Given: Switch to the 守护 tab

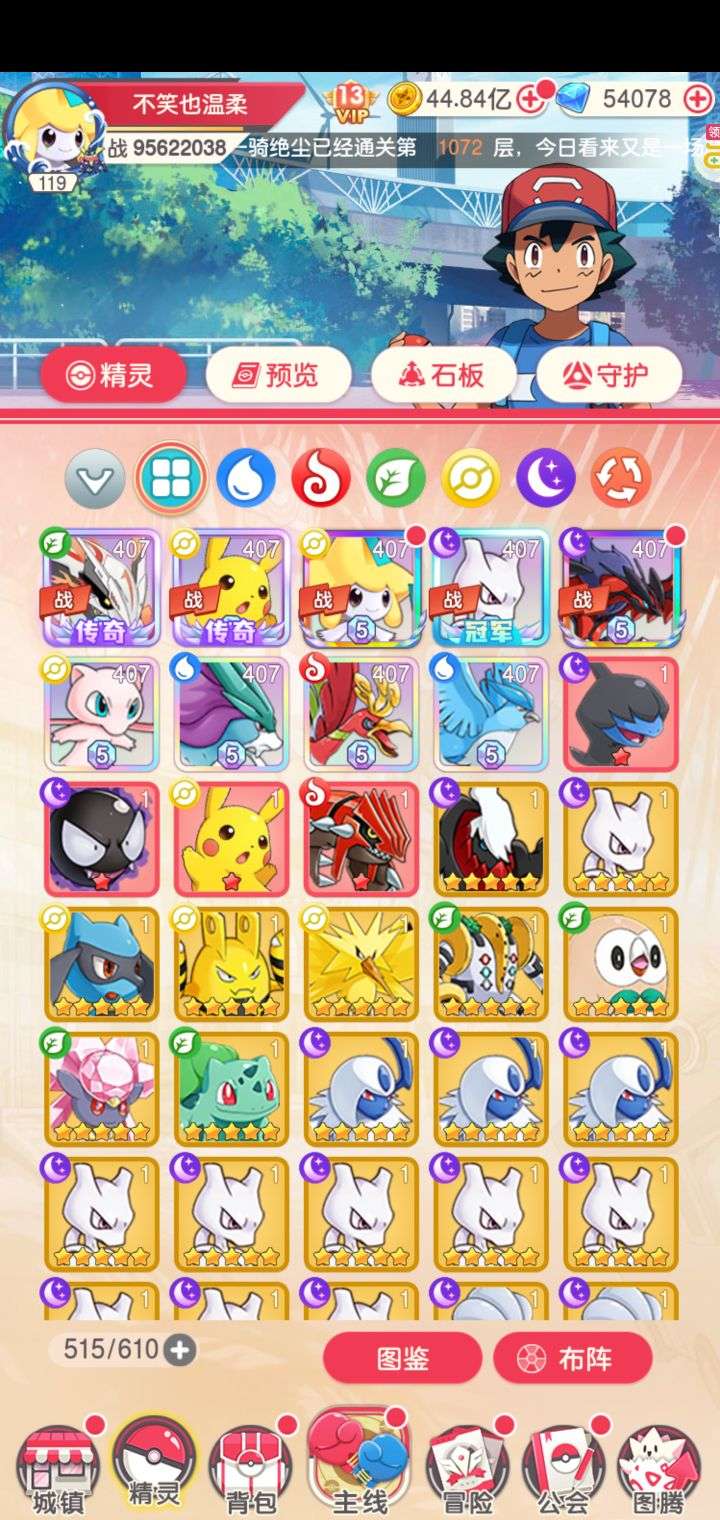Looking at the screenshot, I should 608,375.
